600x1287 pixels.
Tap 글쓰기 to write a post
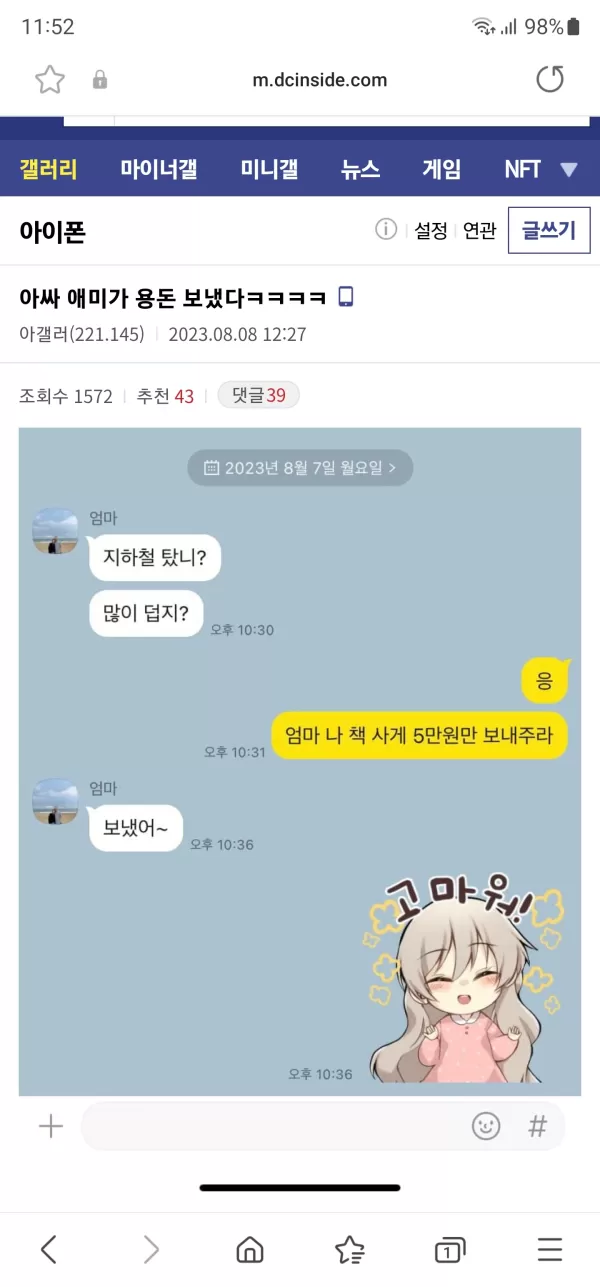549,231
